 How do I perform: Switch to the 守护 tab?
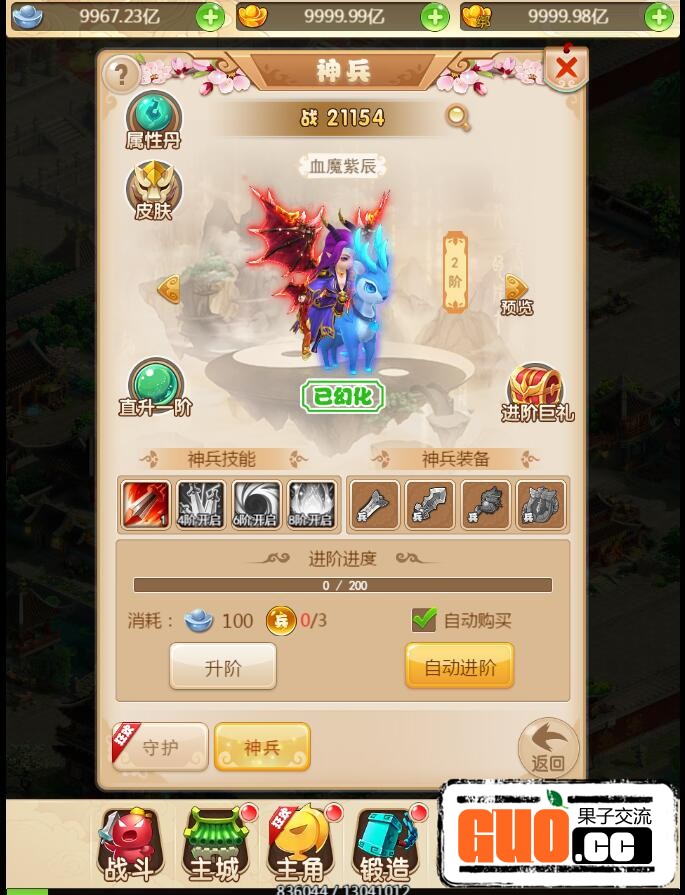[160, 747]
